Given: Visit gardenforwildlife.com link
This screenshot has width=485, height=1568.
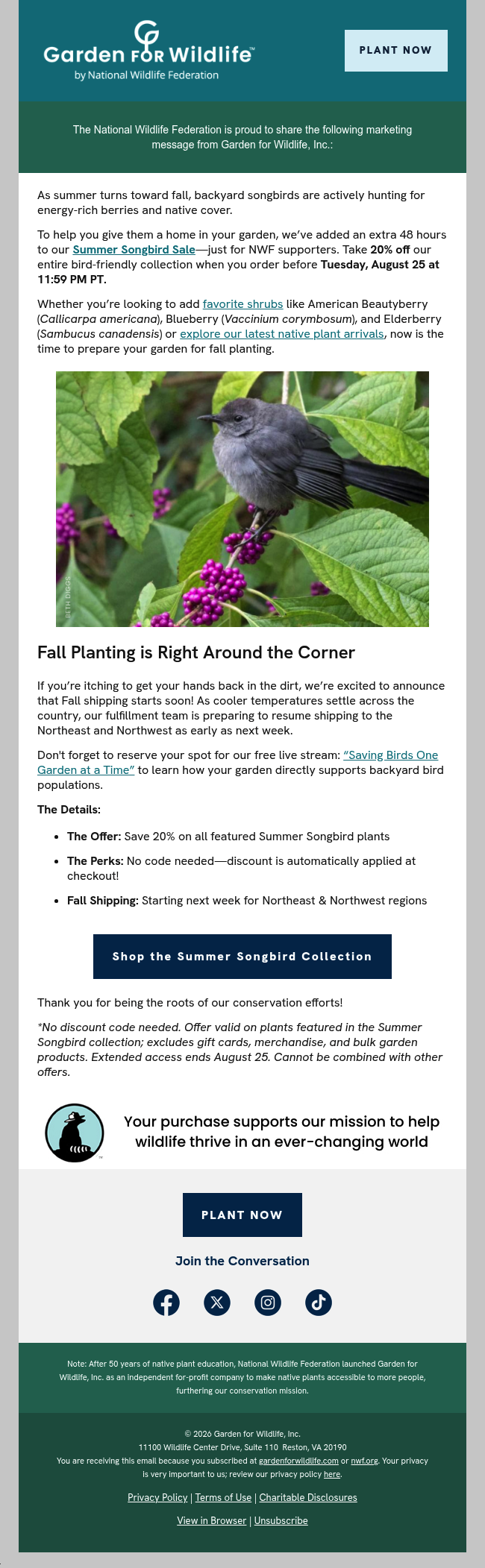Looking at the screenshot, I should click(x=298, y=1461).
